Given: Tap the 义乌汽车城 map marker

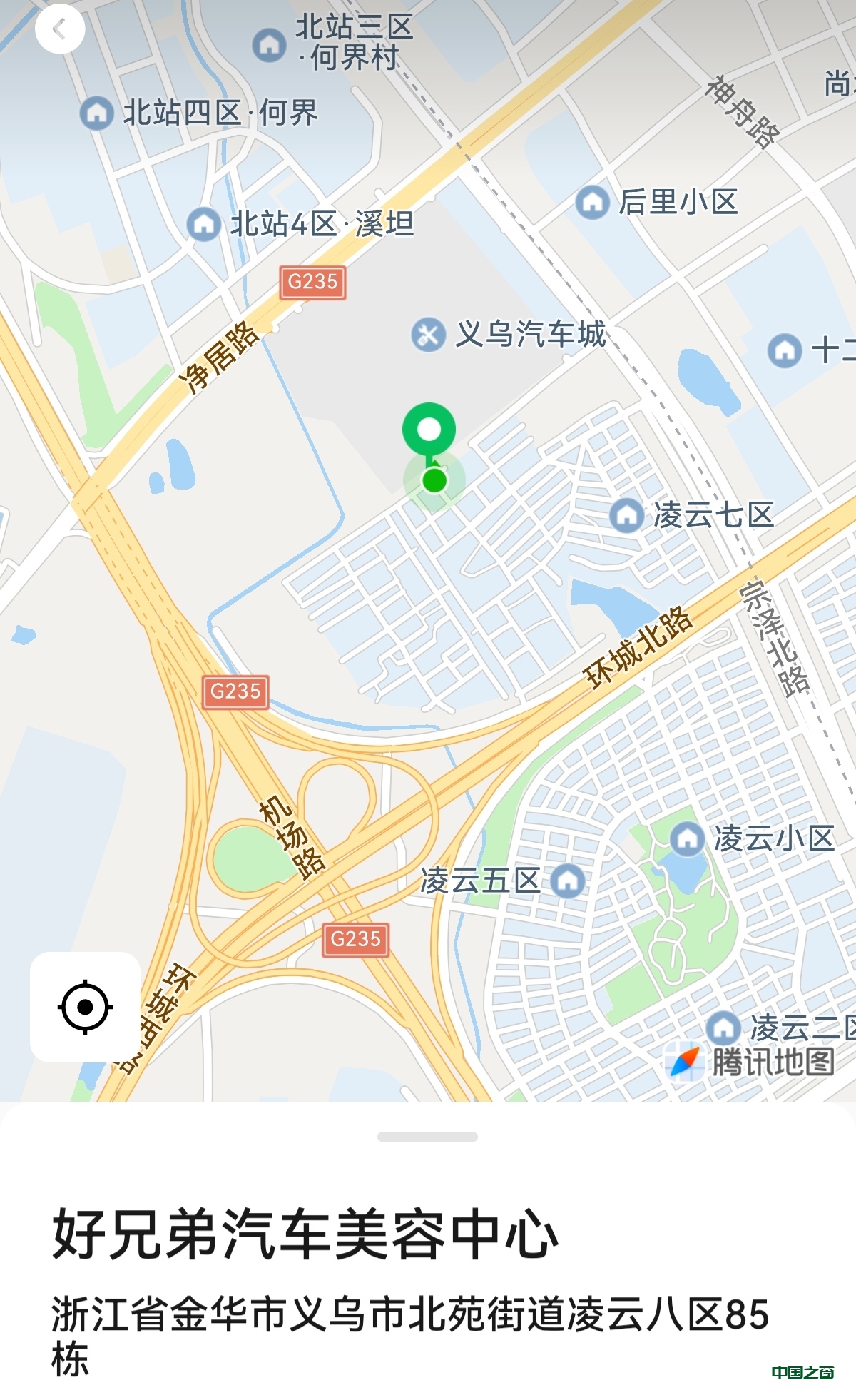Looking at the screenshot, I should pos(429,334).
